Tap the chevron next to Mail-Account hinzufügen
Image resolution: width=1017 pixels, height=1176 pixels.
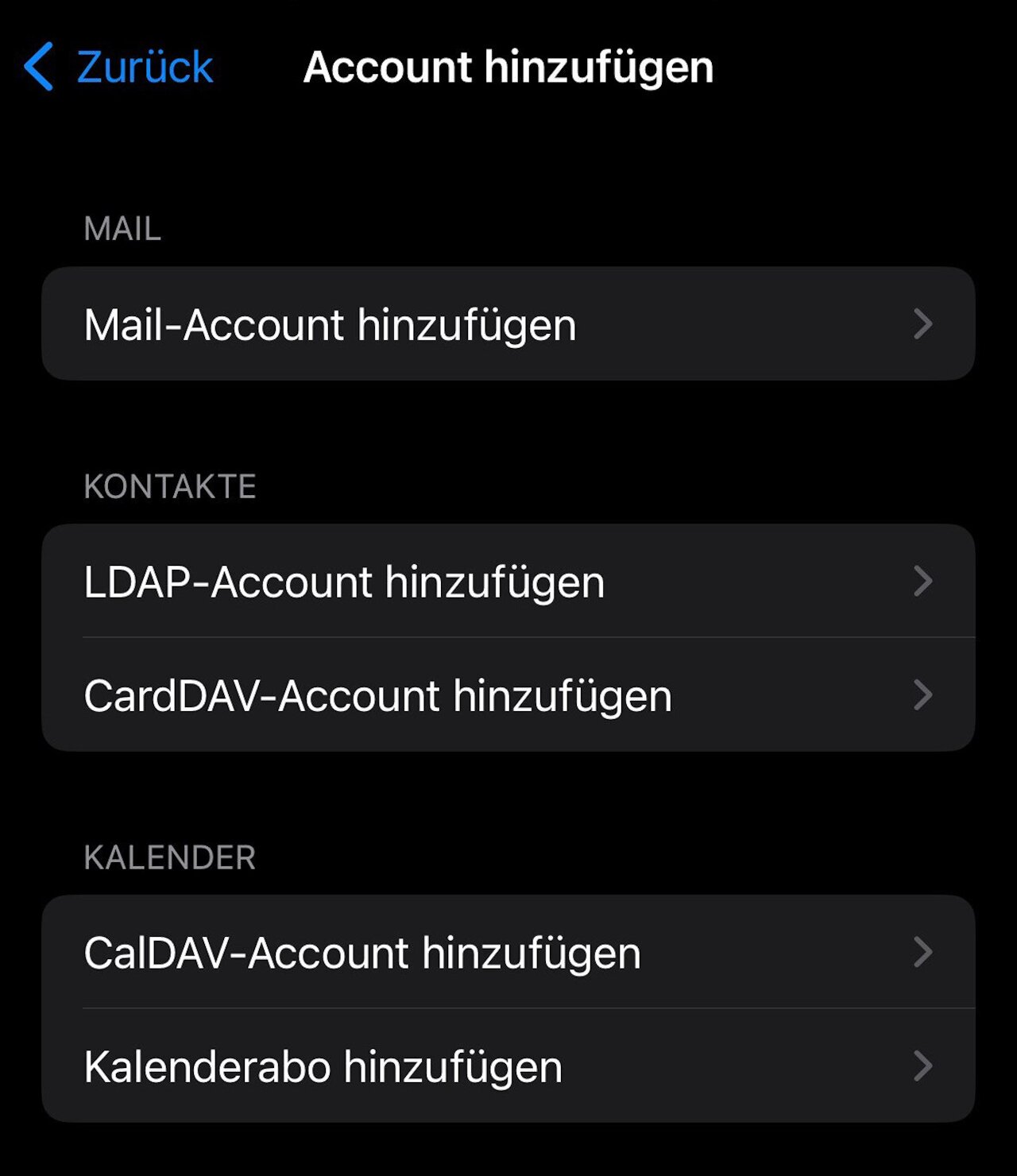point(922,323)
